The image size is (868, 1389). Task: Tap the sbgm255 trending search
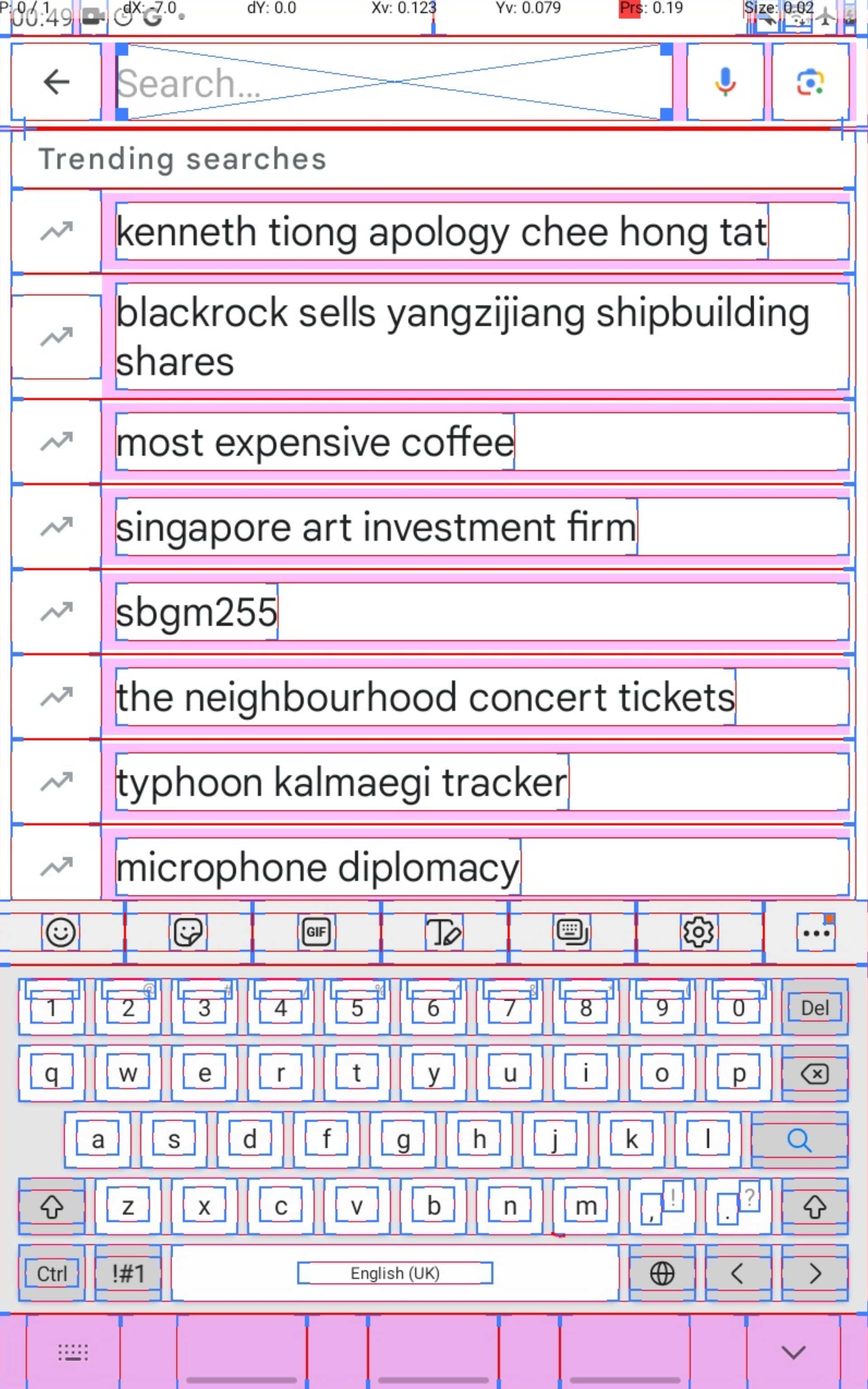pos(196,612)
